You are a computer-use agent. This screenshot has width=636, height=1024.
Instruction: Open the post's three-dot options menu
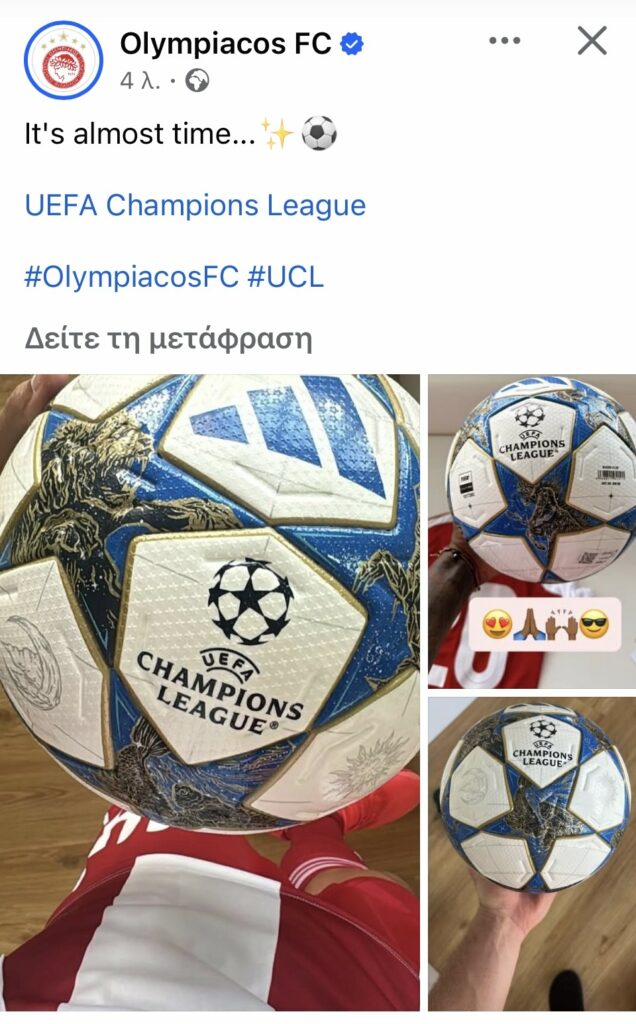click(504, 41)
